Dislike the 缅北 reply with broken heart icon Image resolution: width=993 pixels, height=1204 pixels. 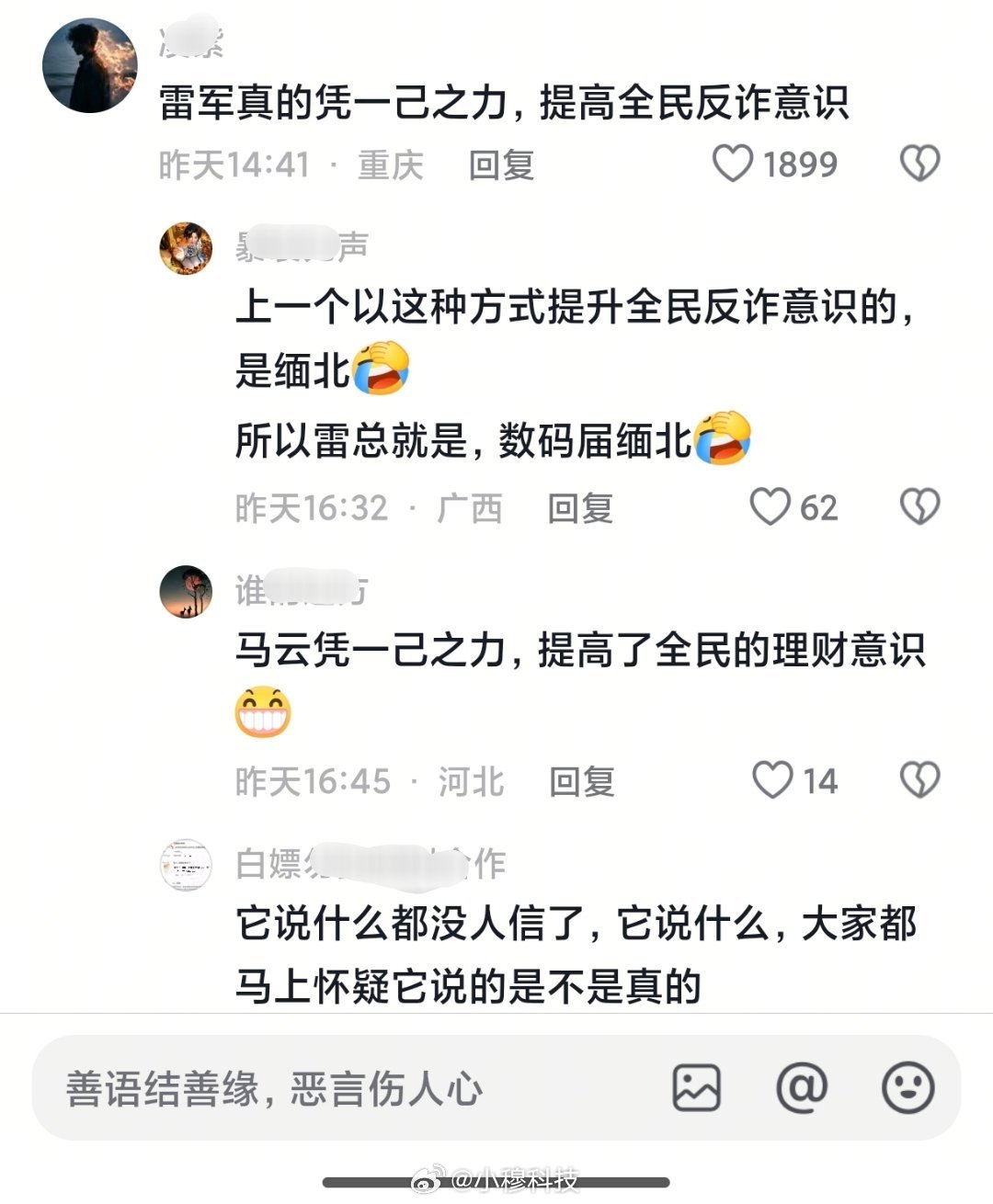(919, 506)
